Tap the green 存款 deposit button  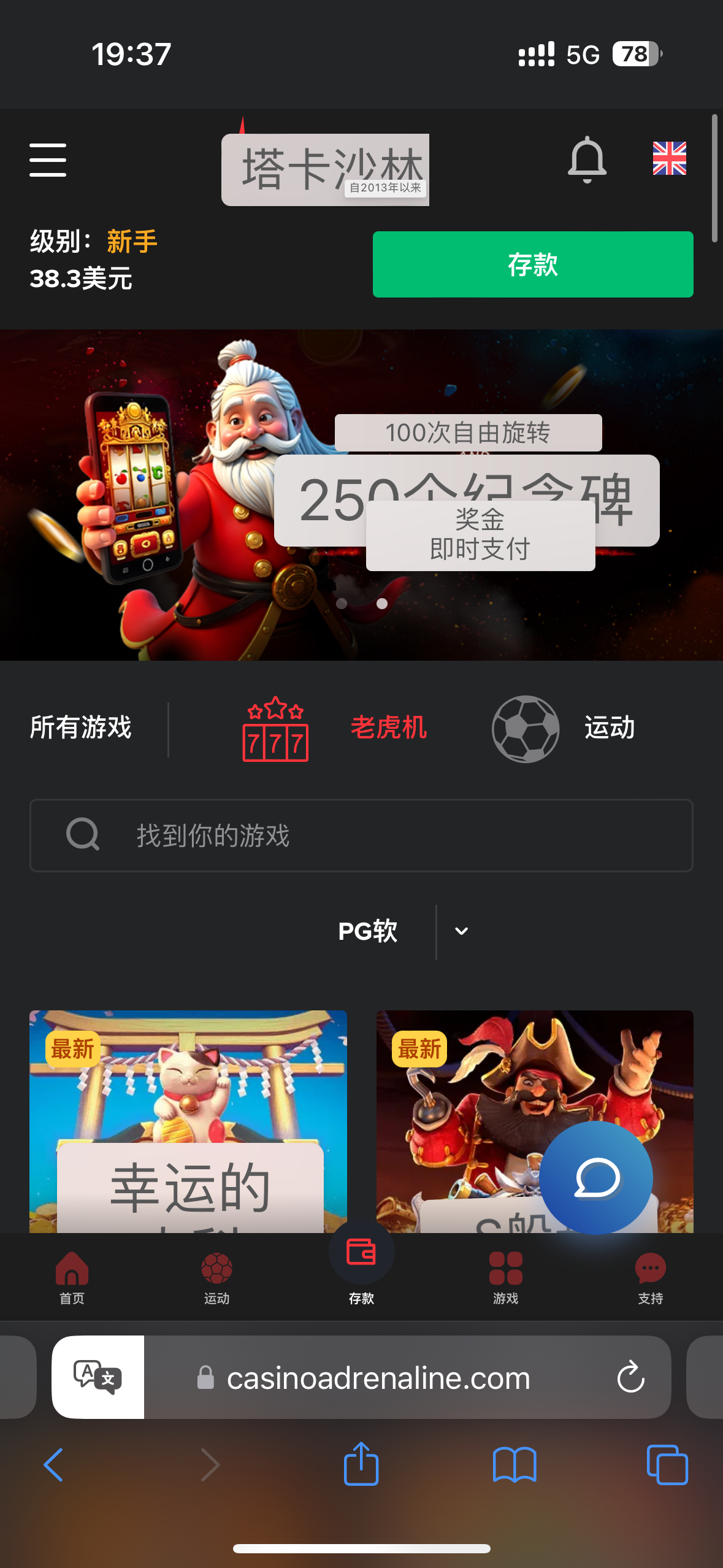pyautogui.click(x=532, y=264)
